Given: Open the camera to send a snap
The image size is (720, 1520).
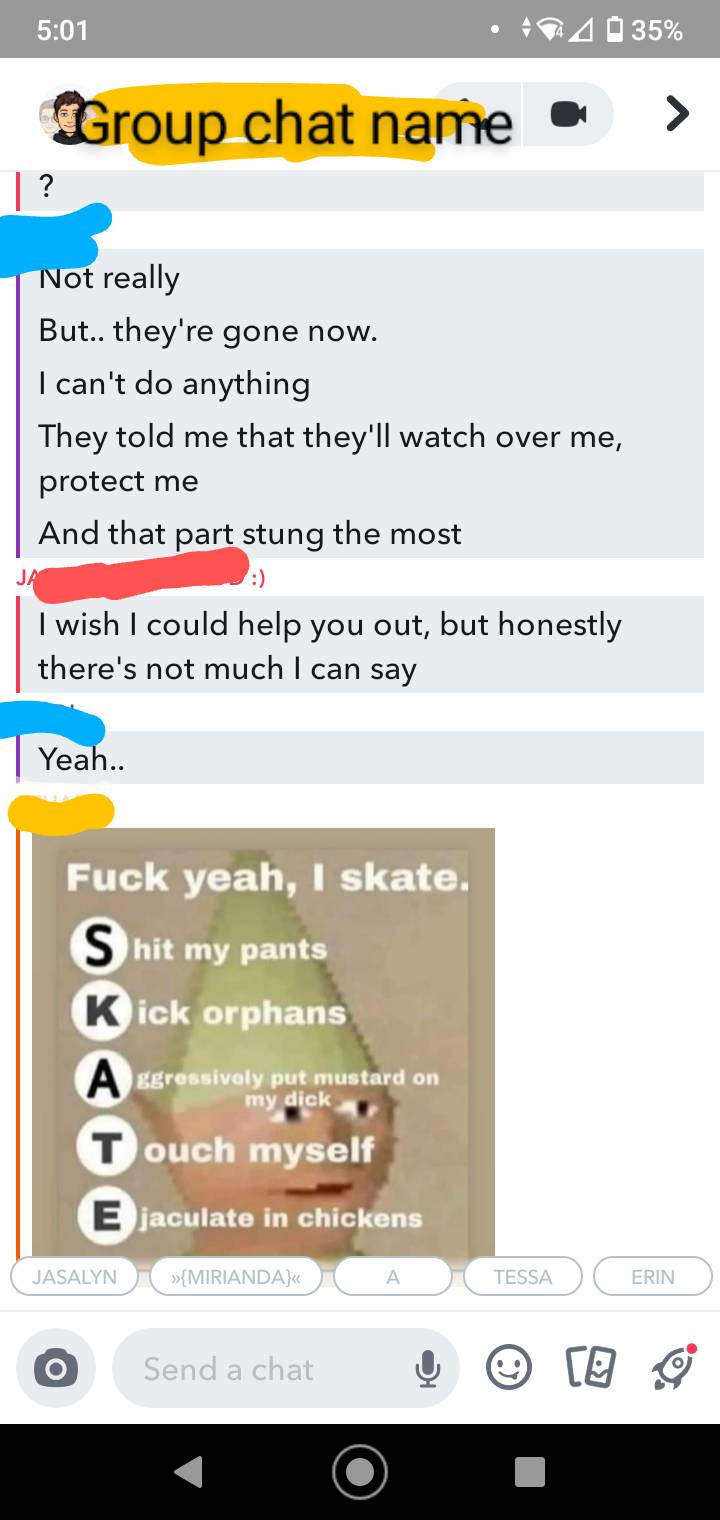Looking at the screenshot, I should click(x=55, y=1368).
